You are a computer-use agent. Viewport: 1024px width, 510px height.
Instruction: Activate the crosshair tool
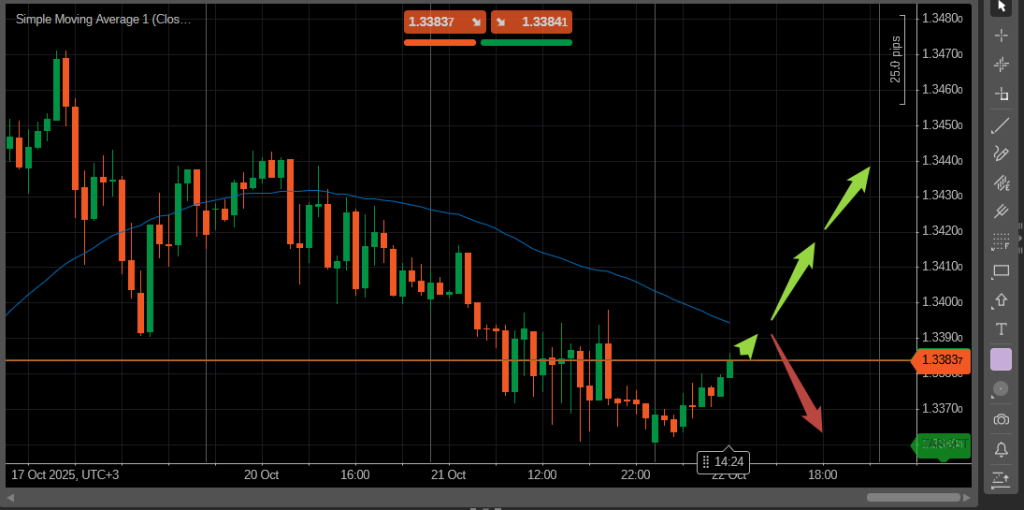point(1001,35)
